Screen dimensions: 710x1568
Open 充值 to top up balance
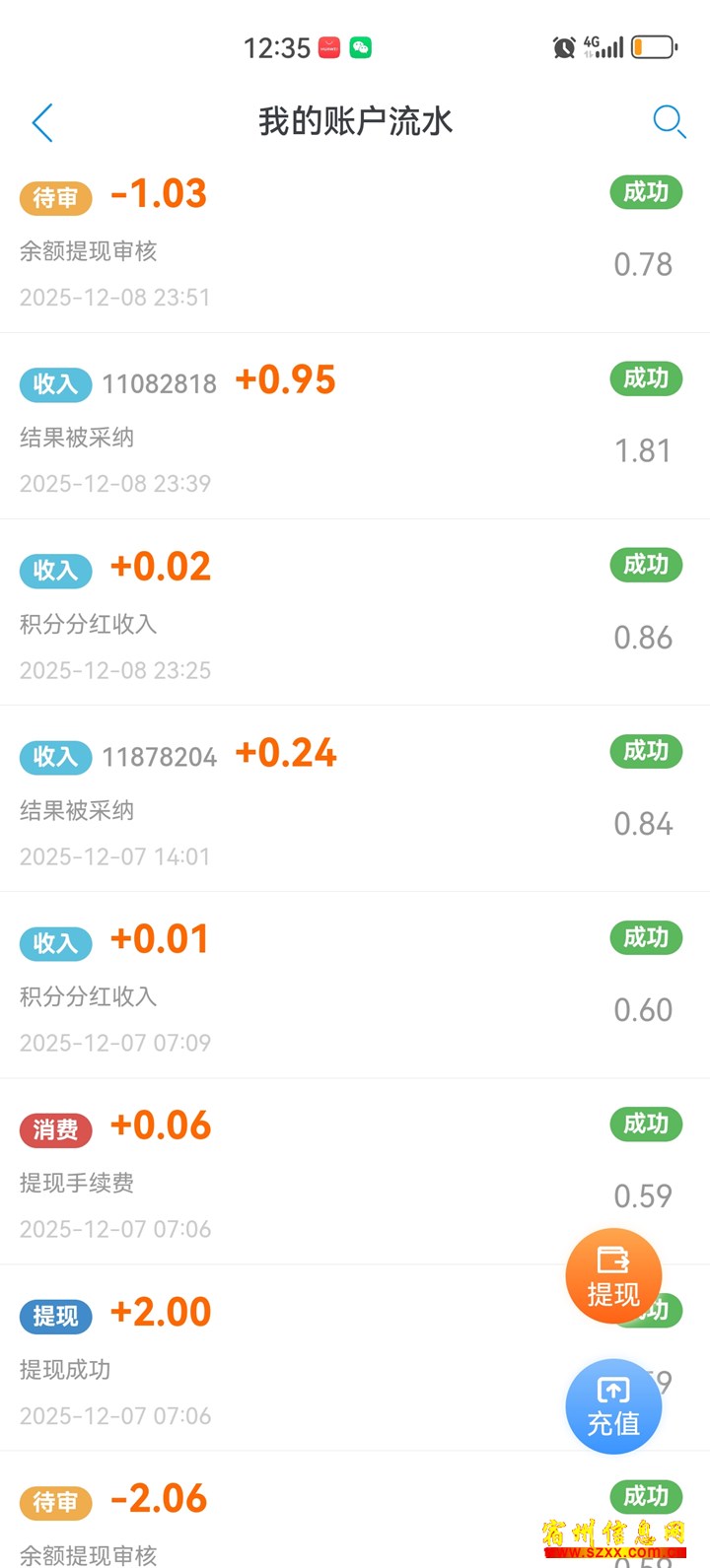coord(613,1406)
